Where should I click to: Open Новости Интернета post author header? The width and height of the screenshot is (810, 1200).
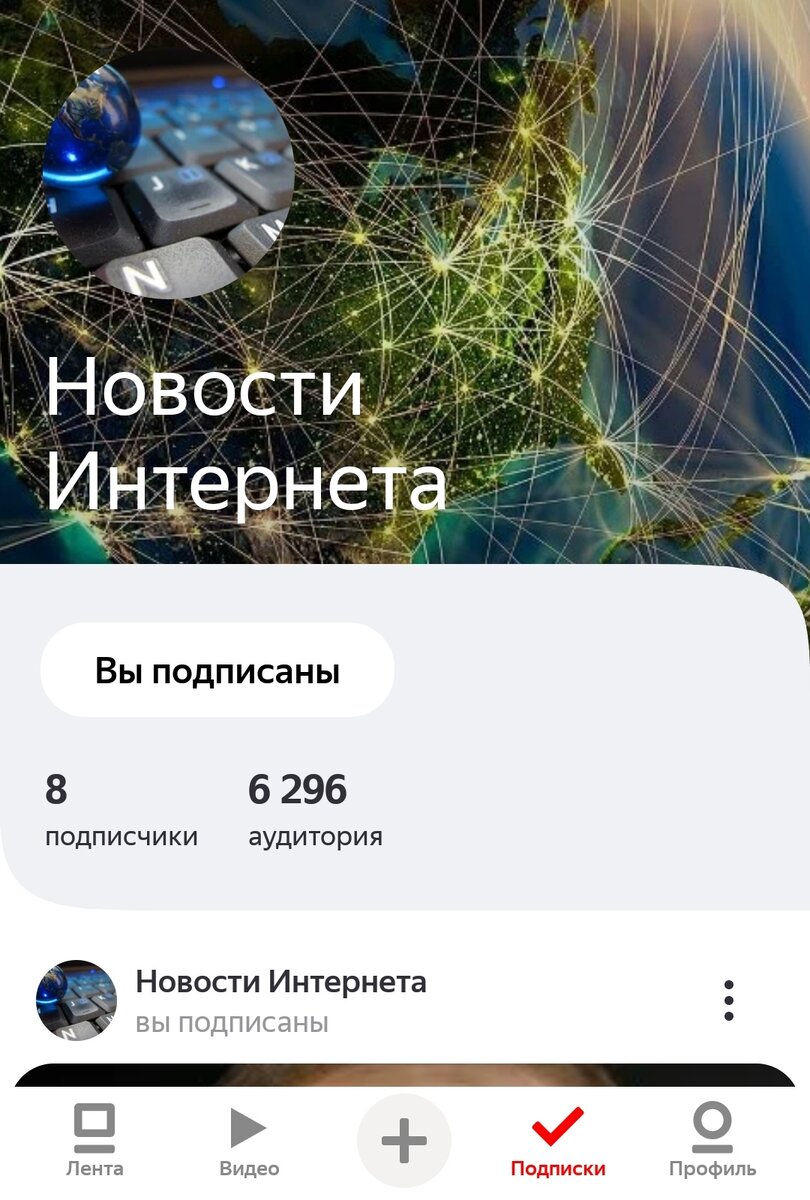pyautogui.click(x=280, y=983)
